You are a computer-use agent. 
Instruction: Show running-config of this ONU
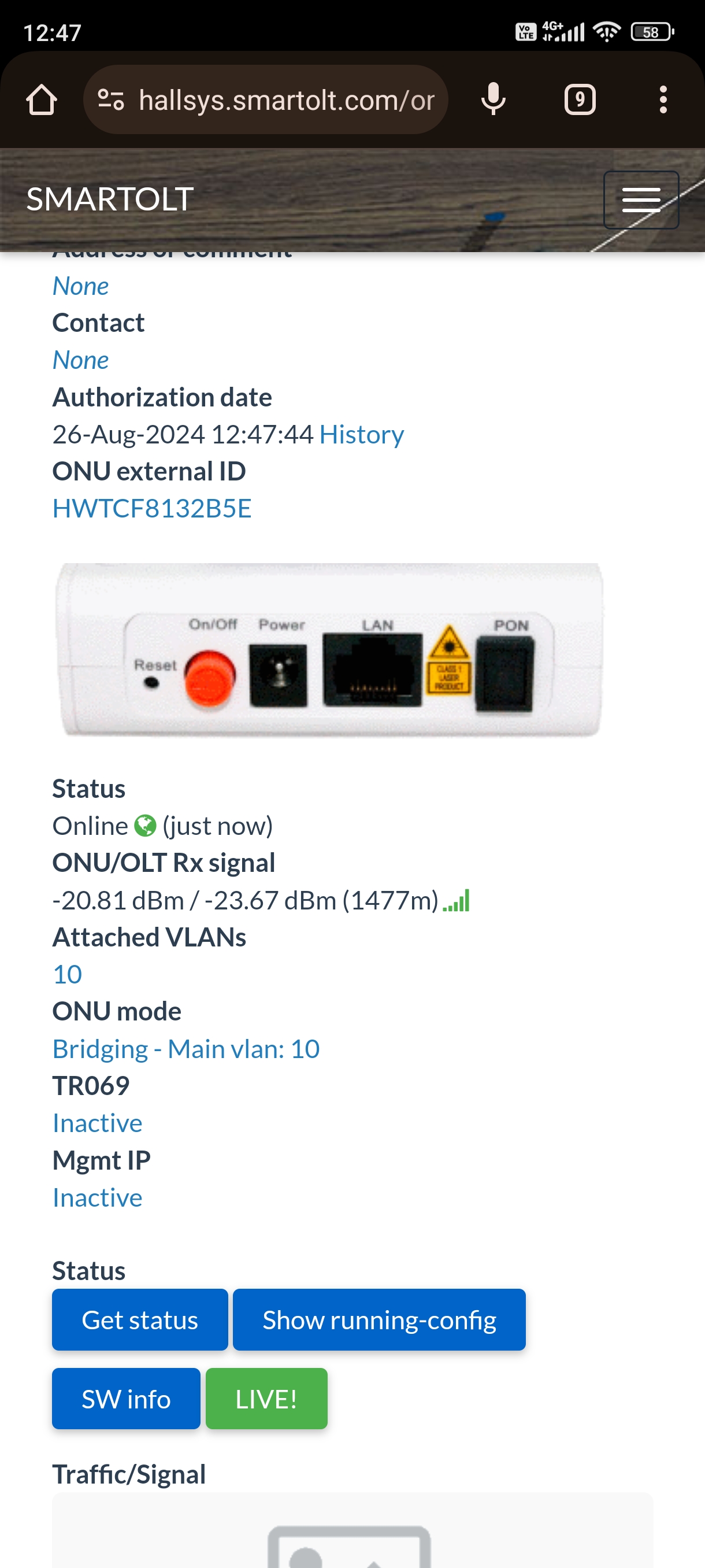(379, 1319)
